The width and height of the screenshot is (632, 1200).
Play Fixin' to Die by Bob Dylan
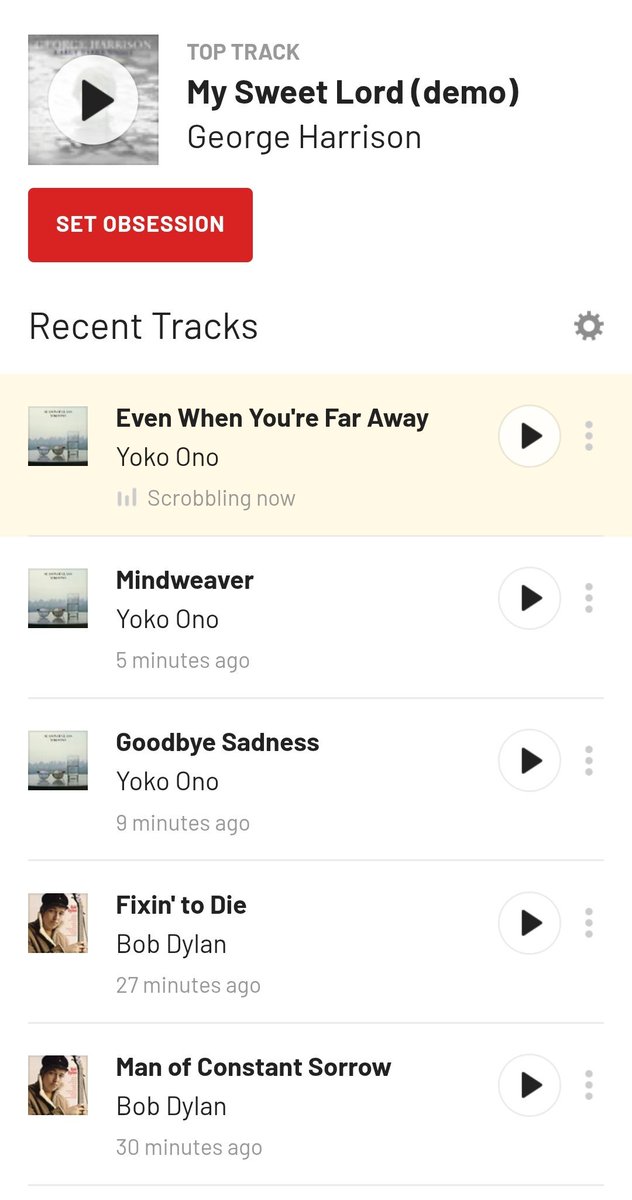529,923
